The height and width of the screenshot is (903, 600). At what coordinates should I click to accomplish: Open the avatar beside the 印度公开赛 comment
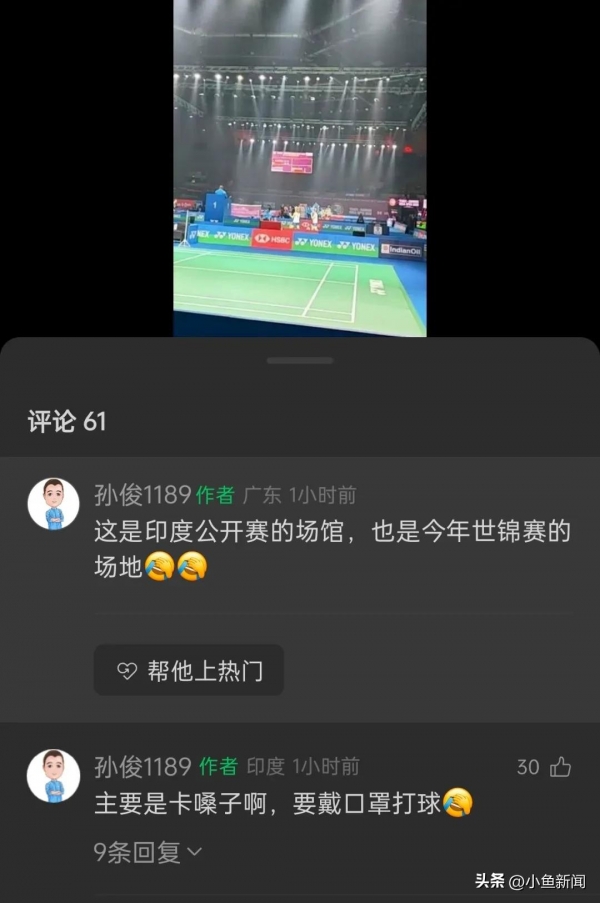tap(53, 503)
